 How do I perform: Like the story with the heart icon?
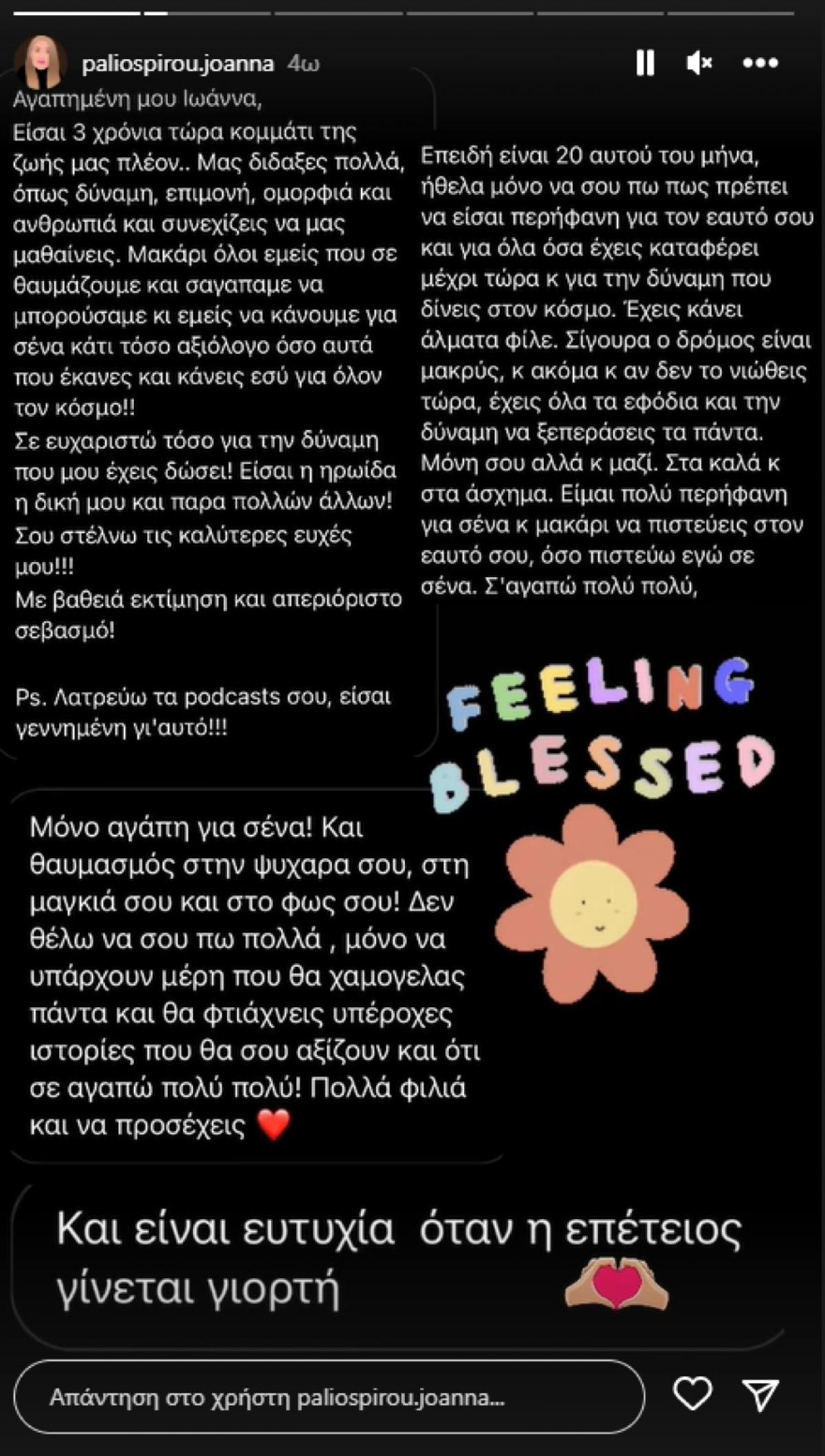pos(694,1396)
